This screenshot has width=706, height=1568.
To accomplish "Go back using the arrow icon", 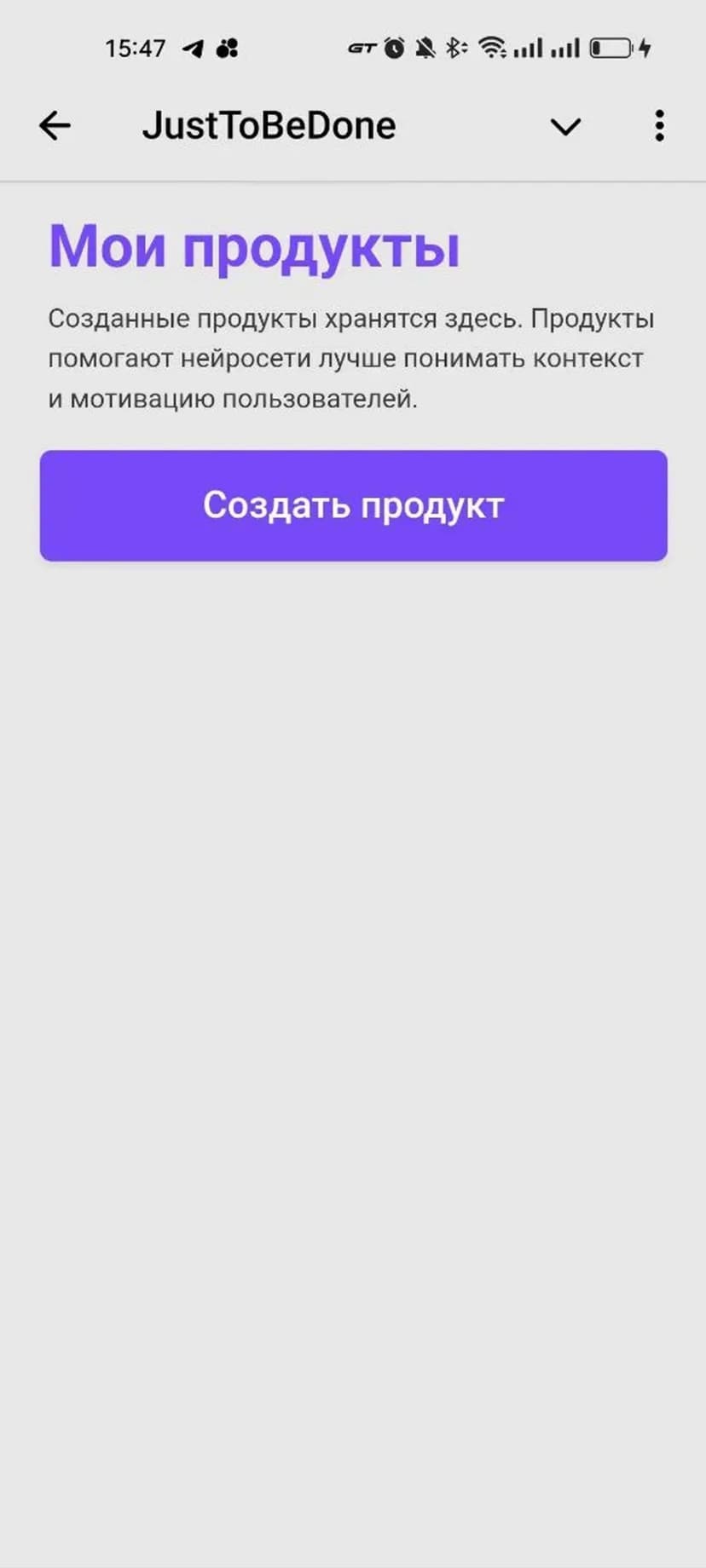I will coord(55,126).
